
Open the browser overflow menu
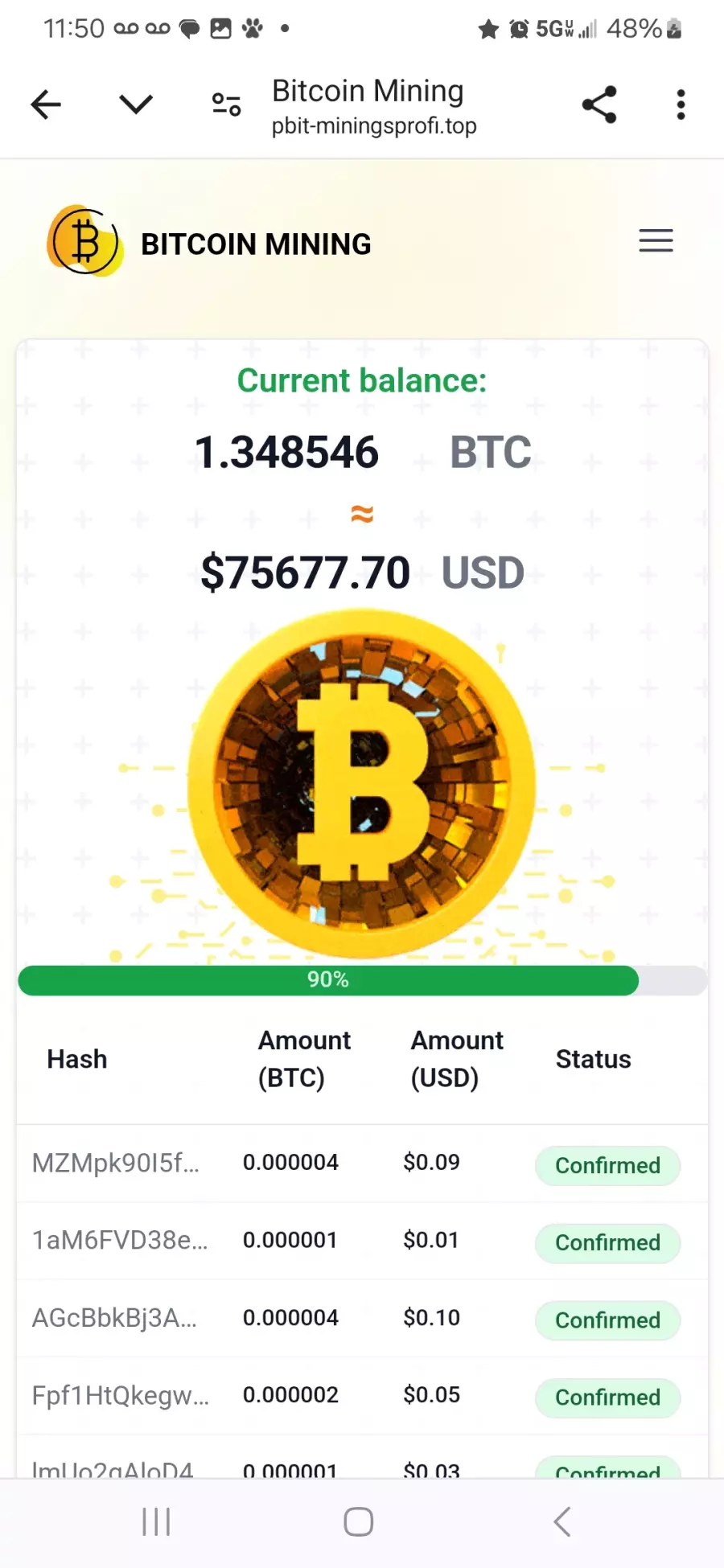tap(681, 105)
